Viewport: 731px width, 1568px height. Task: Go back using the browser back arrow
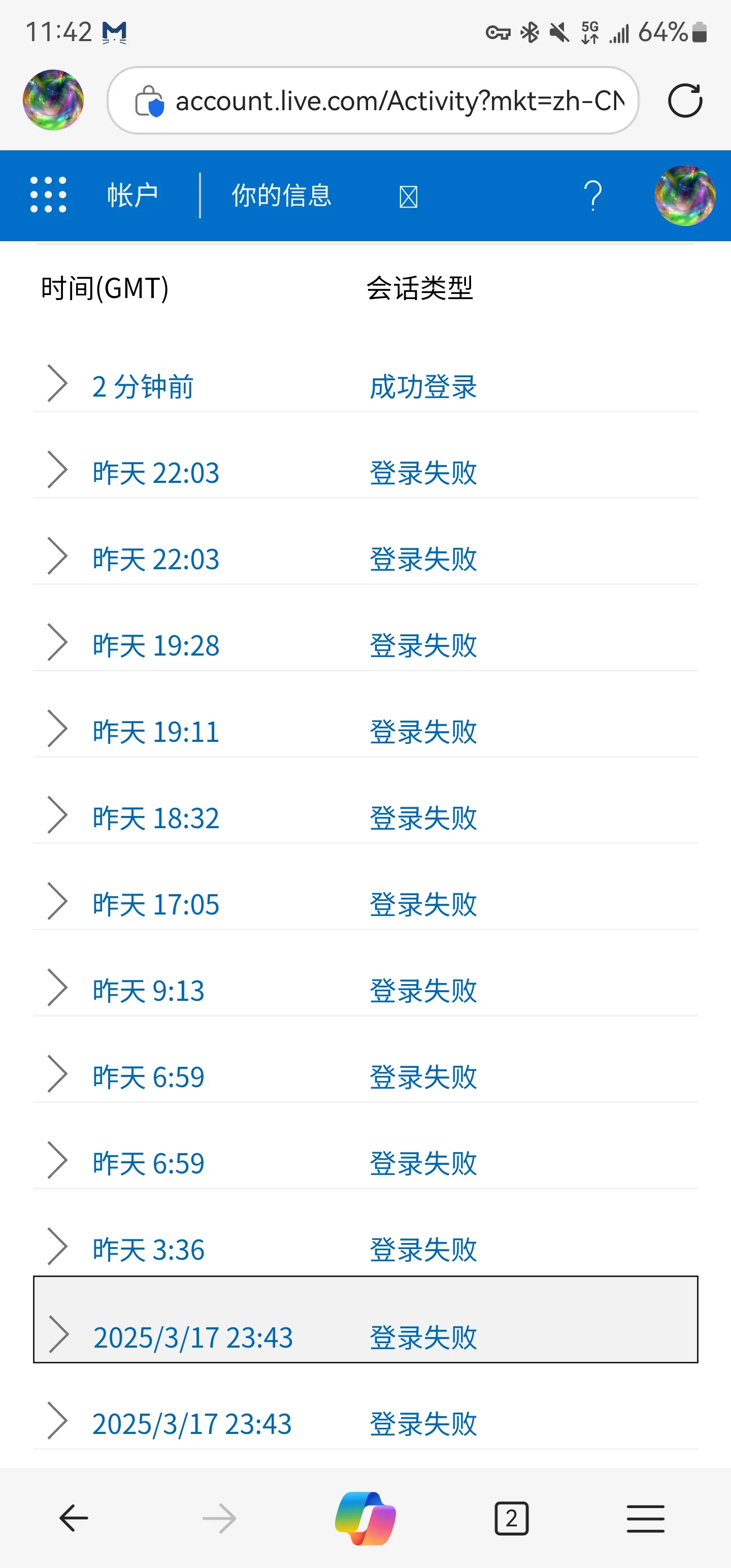[x=74, y=1518]
